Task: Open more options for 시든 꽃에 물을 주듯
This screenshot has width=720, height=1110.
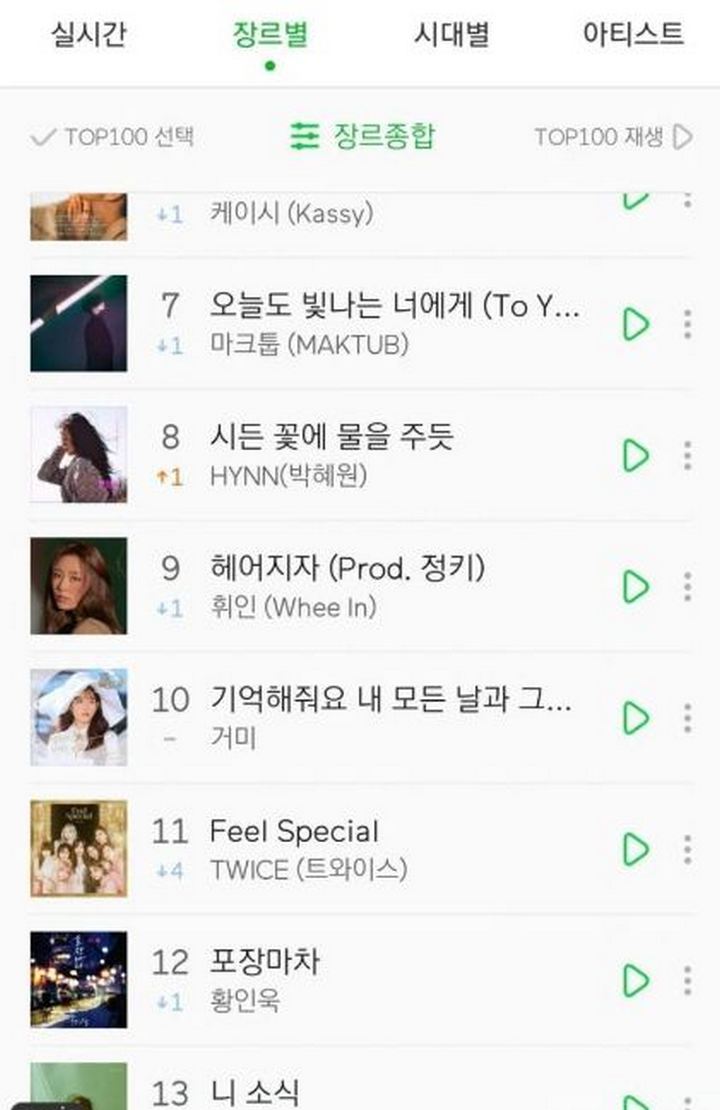Action: pyautogui.click(x=687, y=455)
